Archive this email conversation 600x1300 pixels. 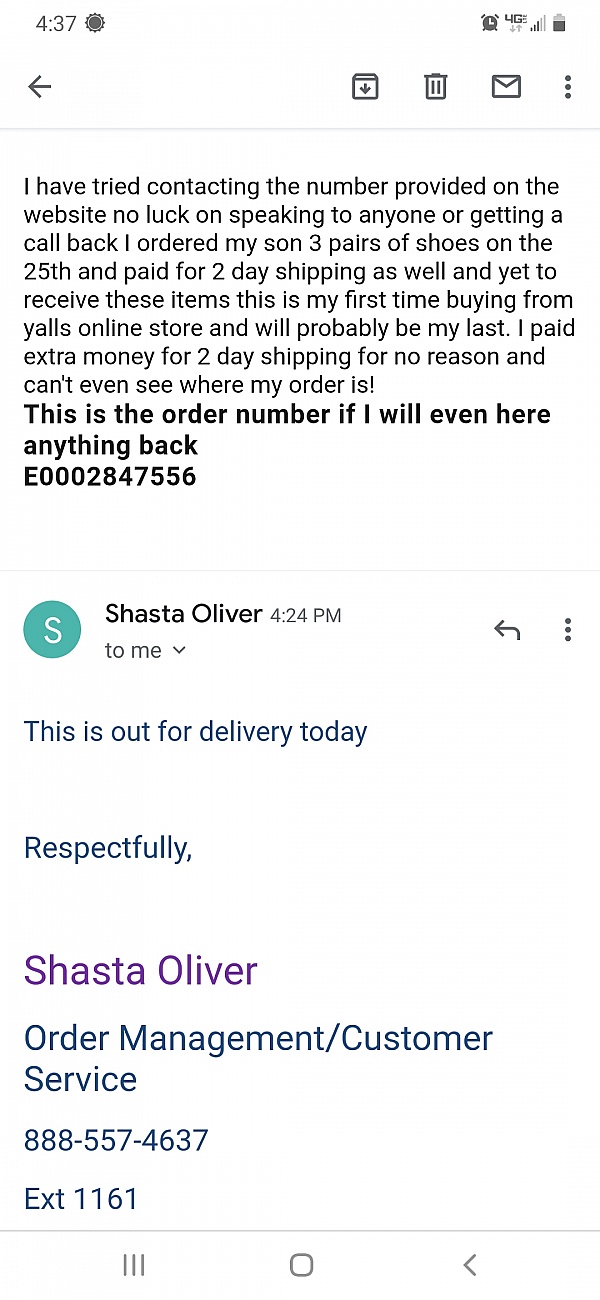tap(365, 87)
